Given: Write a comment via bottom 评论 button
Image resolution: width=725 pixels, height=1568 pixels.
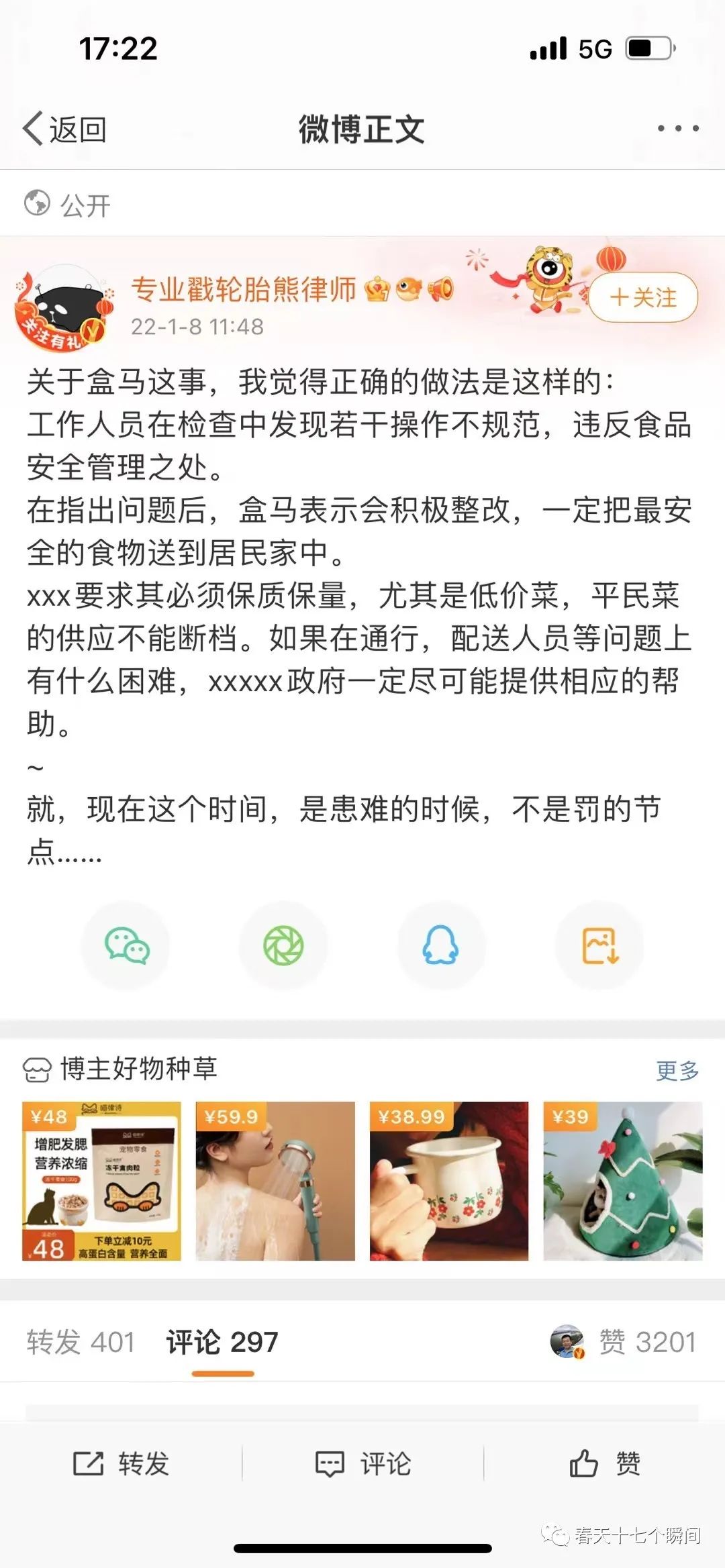Looking at the screenshot, I should (x=363, y=1463).
